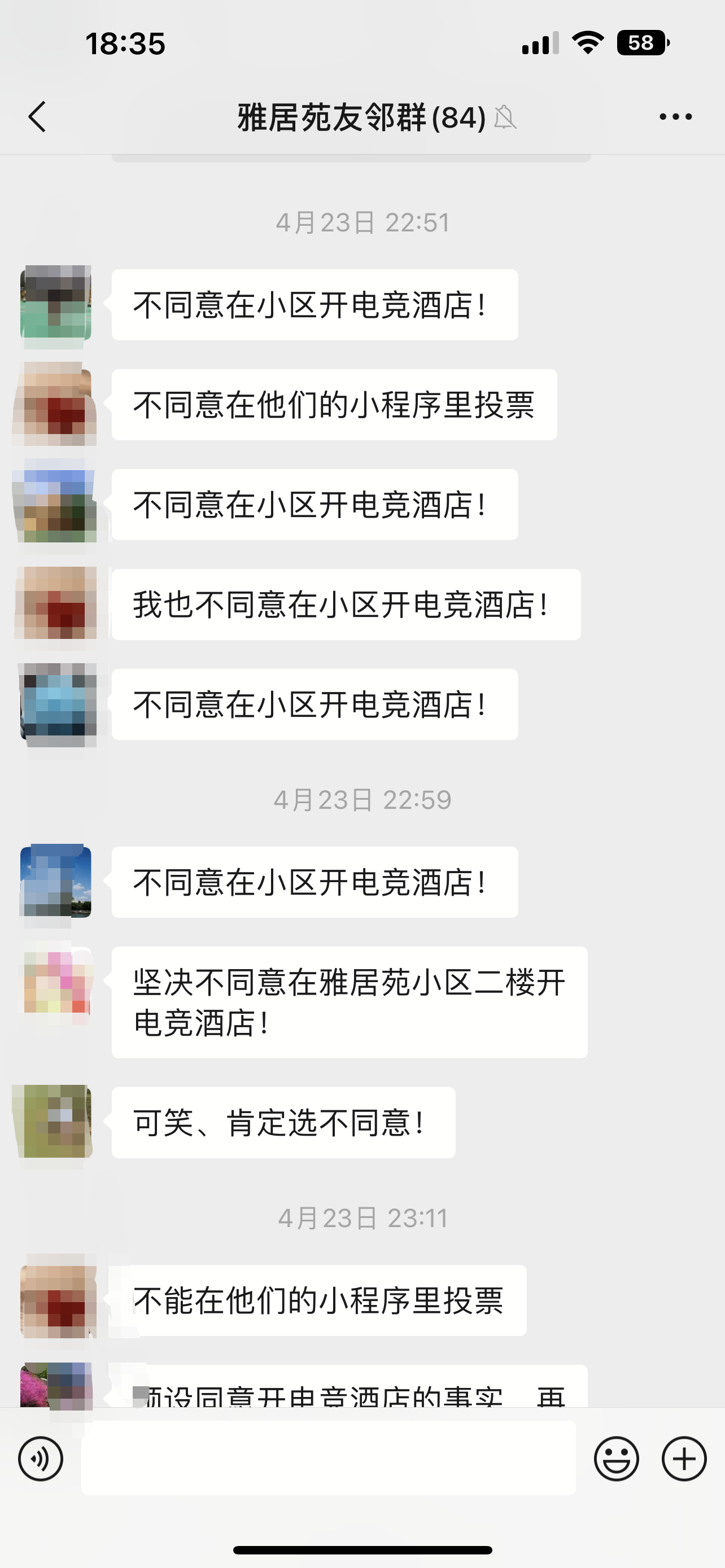725x1568 pixels.
Task: Open profile of "我也不同意在小区开电竞酒店!" sender
Action: [x=55, y=603]
